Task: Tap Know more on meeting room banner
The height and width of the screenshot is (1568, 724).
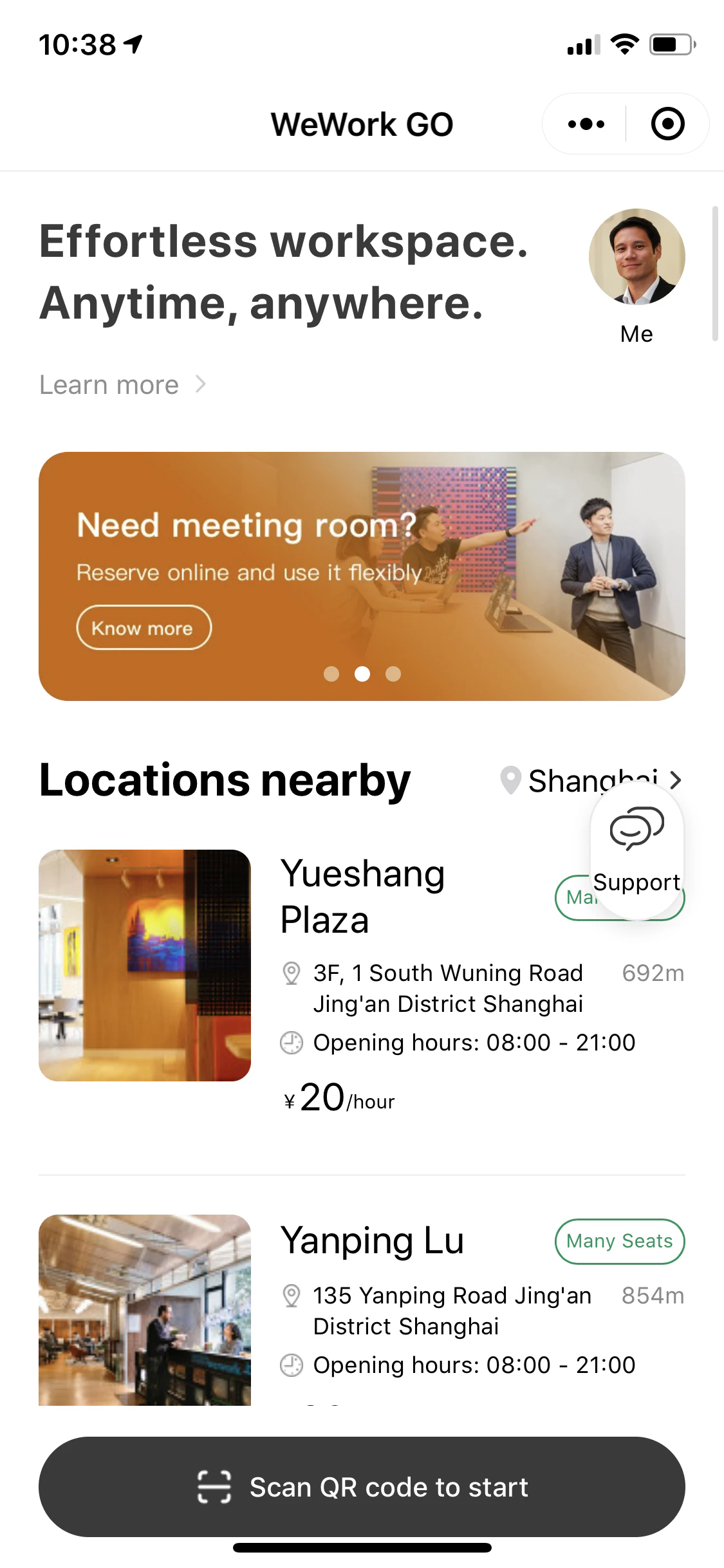Action: (x=144, y=628)
